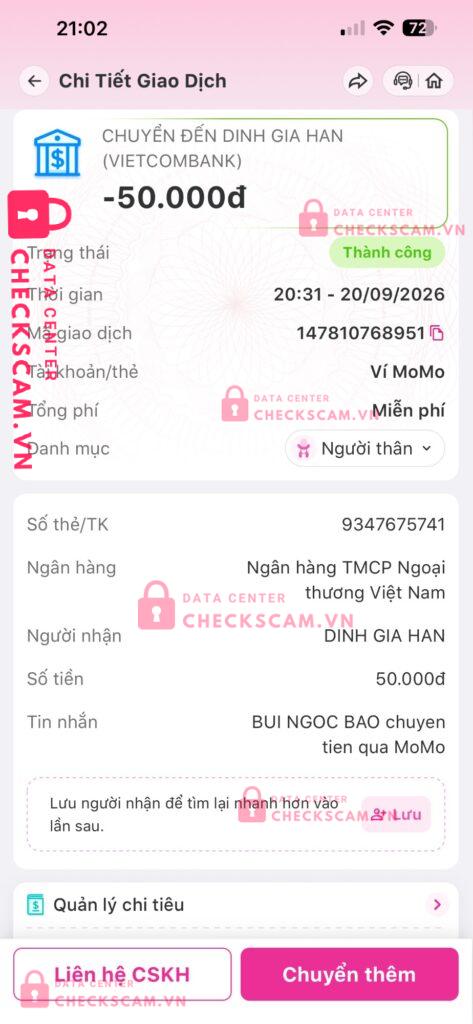
Task: Share this transaction receipt
Action: (x=358, y=82)
